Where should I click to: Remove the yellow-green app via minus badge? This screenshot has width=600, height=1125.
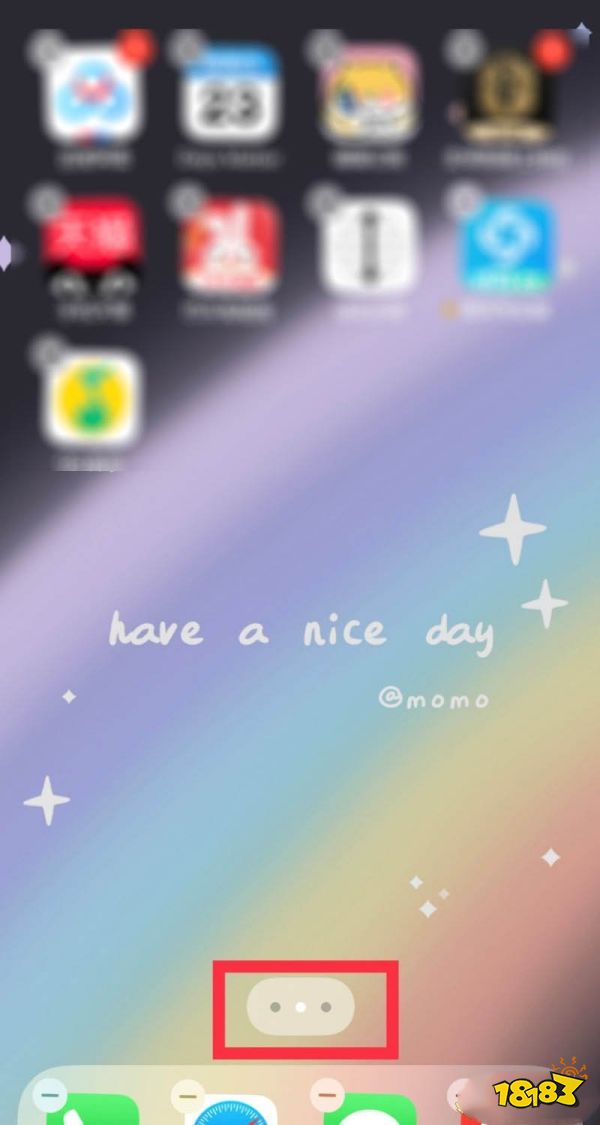47,352
